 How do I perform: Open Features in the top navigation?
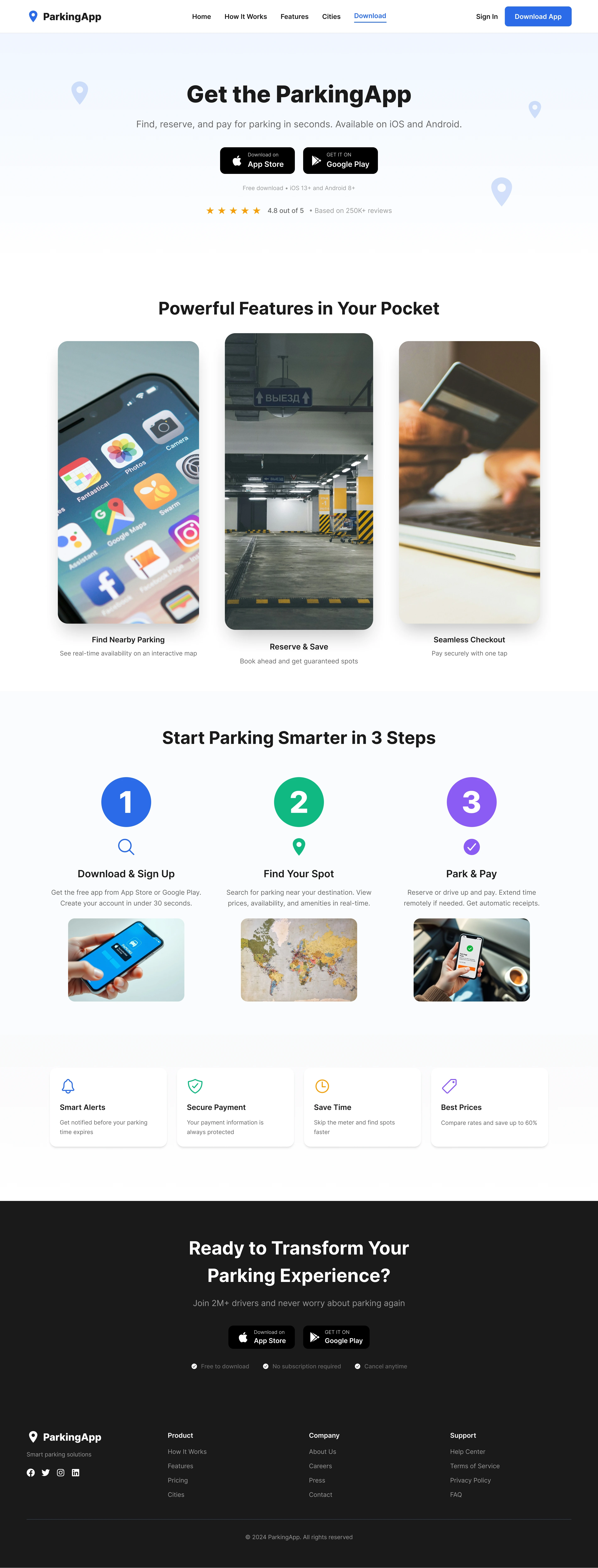coord(294,16)
